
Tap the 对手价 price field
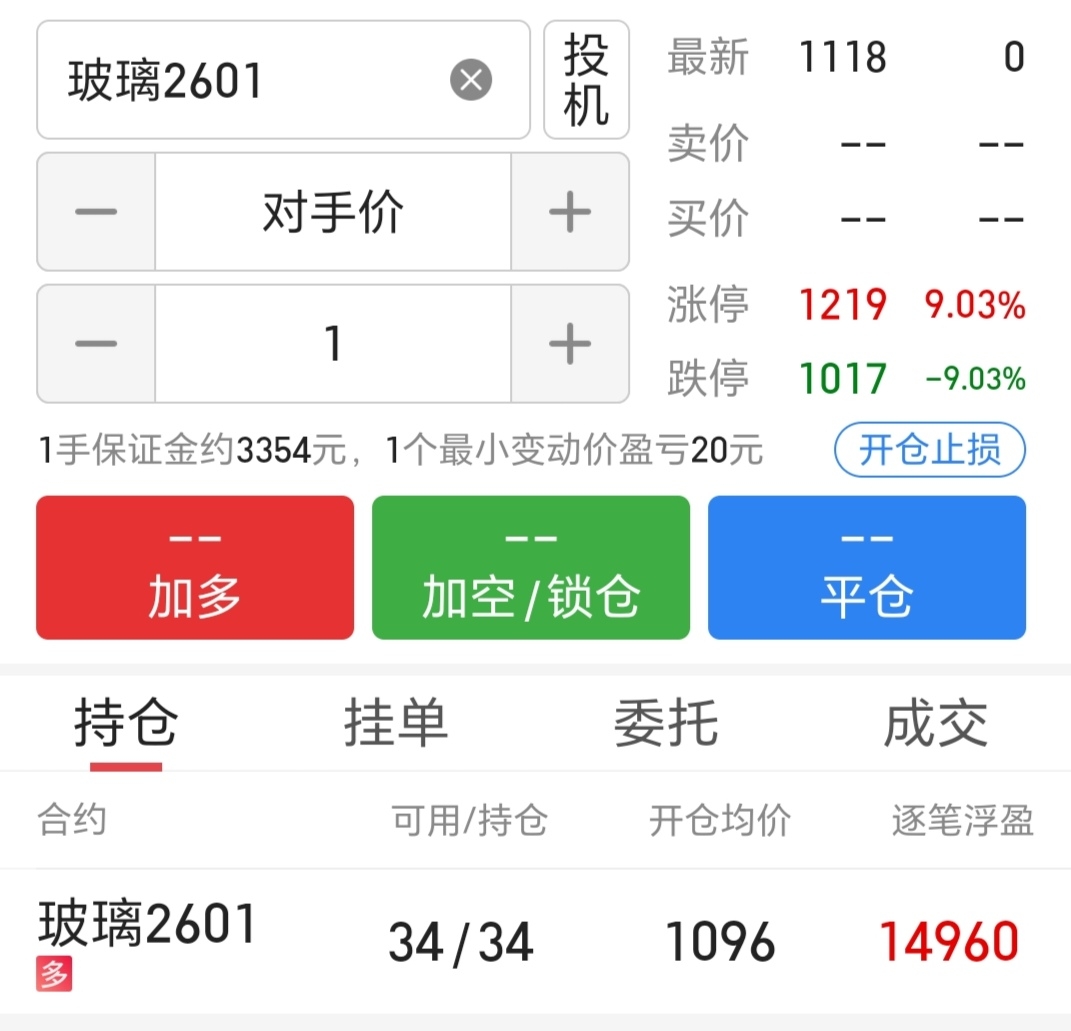pyautogui.click(x=333, y=212)
